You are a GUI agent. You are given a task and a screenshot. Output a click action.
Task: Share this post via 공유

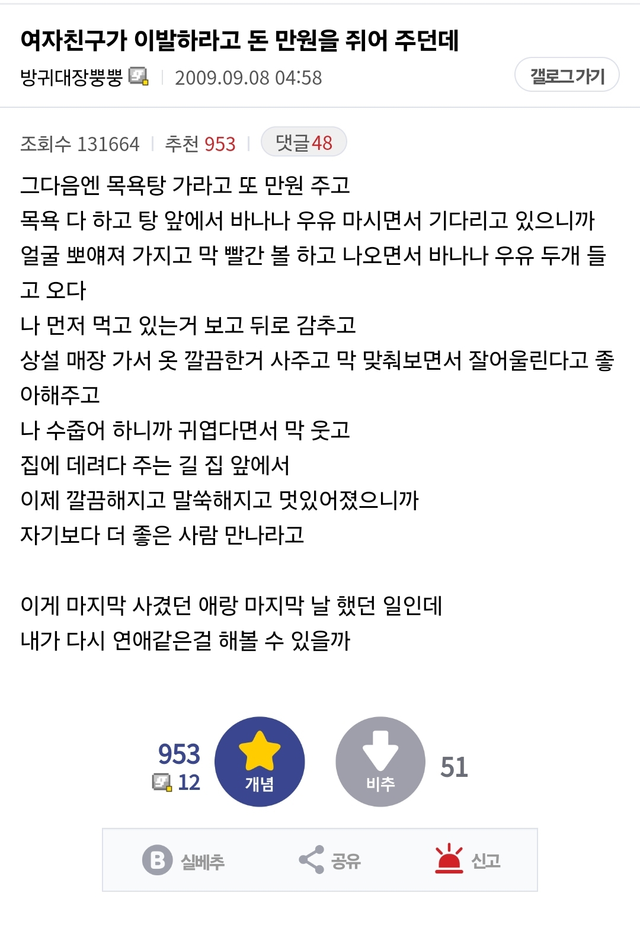(329, 860)
